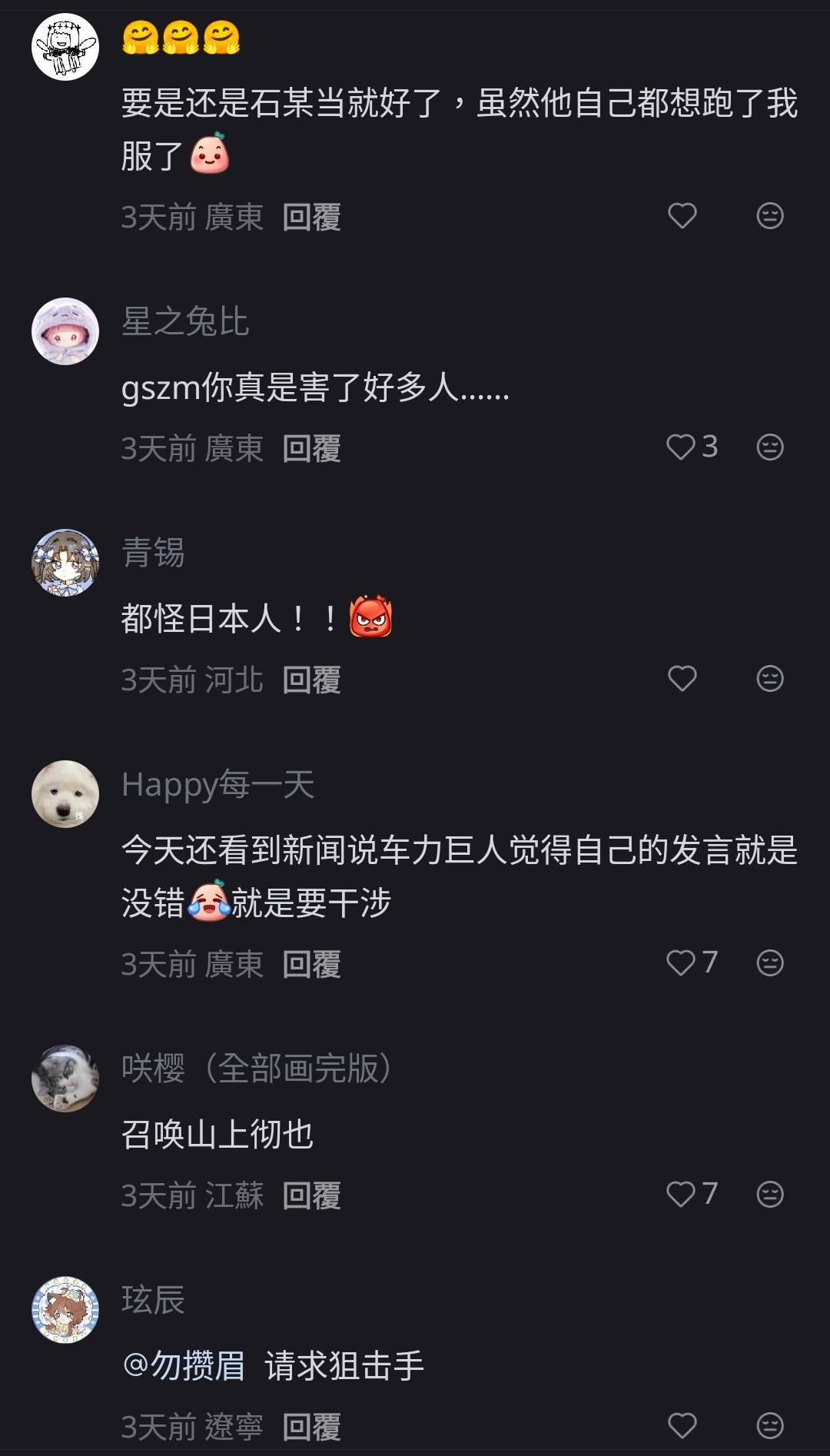The height and width of the screenshot is (1456, 830).
Task: Like Happy每一天's comment
Action: (x=682, y=962)
